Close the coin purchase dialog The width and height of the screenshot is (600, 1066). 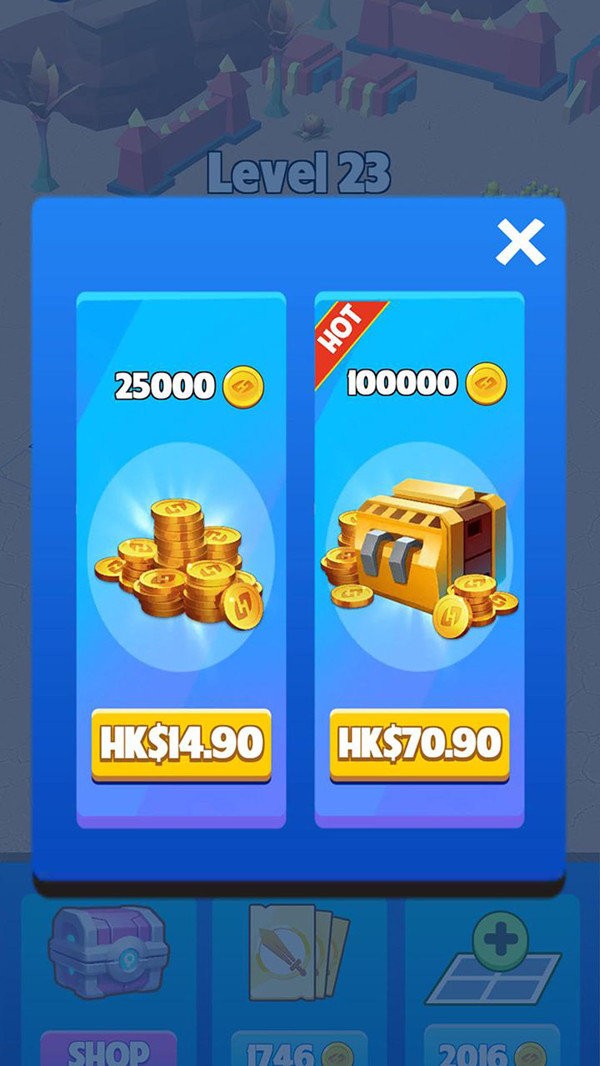pyautogui.click(x=520, y=242)
